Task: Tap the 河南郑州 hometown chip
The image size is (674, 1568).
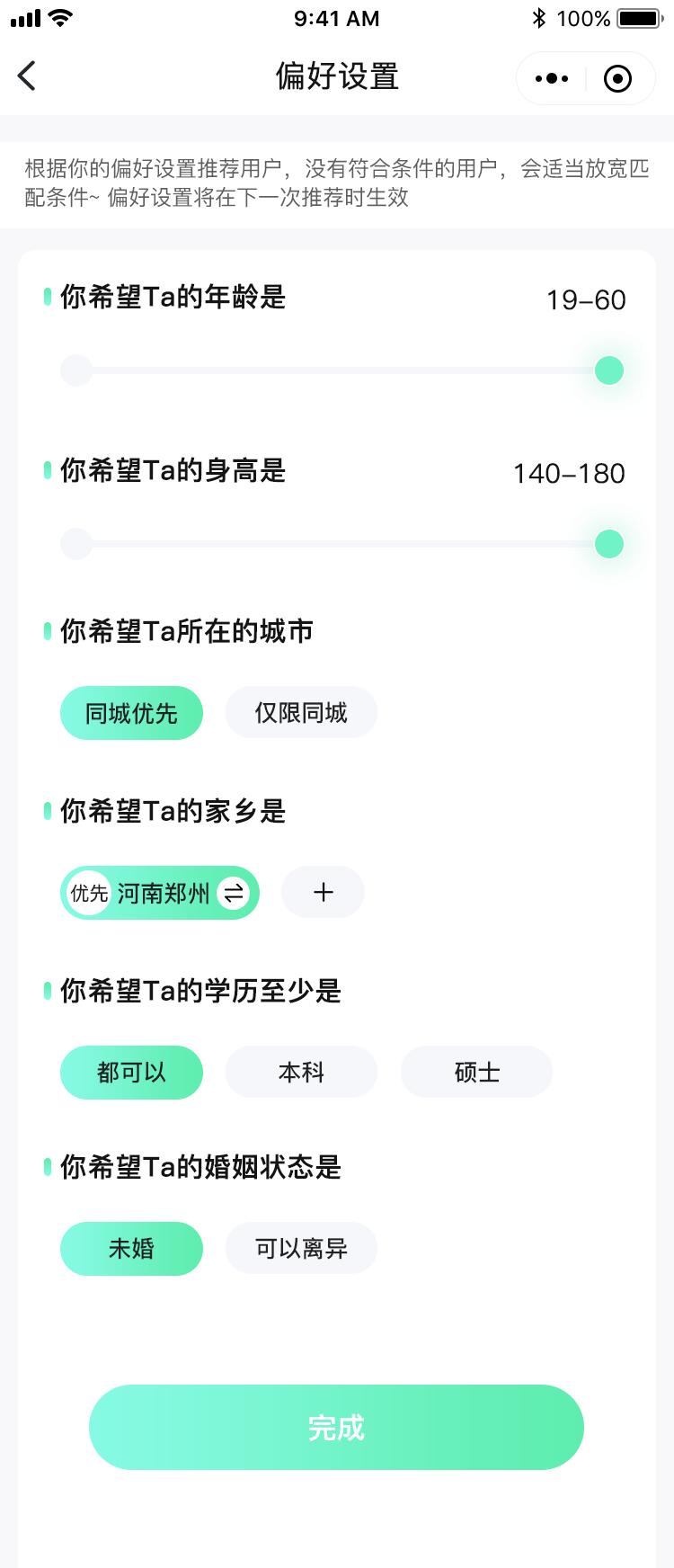Action: pyautogui.click(x=162, y=893)
